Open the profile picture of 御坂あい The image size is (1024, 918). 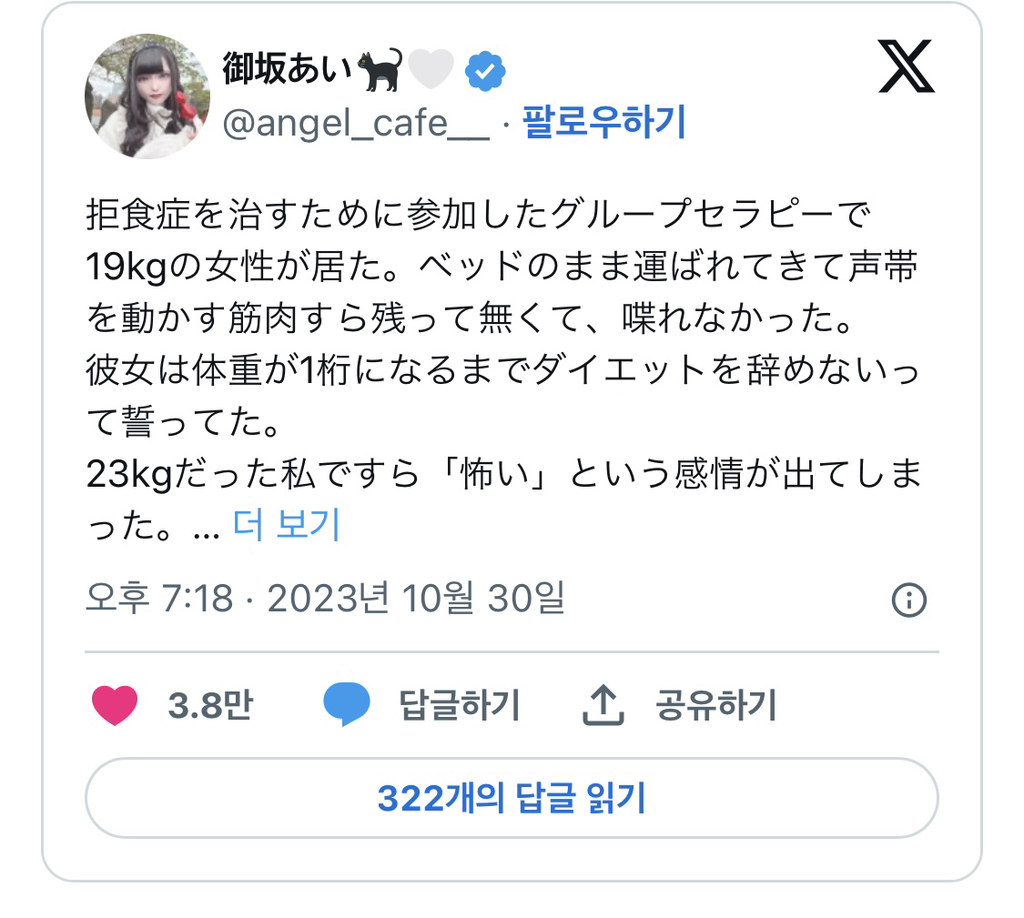tap(147, 97)
